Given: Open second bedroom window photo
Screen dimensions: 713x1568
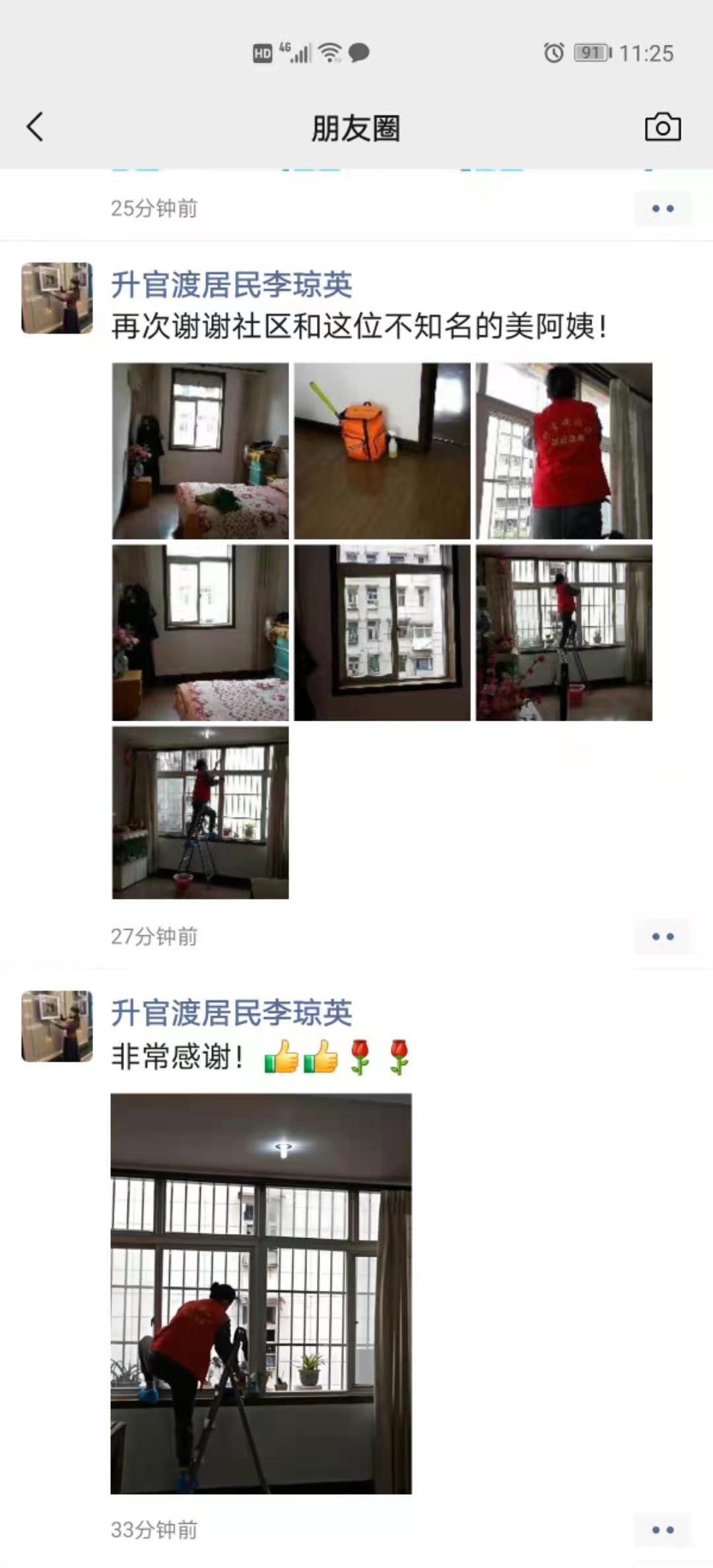Looking at the screenshot, I should pos(200,632).
